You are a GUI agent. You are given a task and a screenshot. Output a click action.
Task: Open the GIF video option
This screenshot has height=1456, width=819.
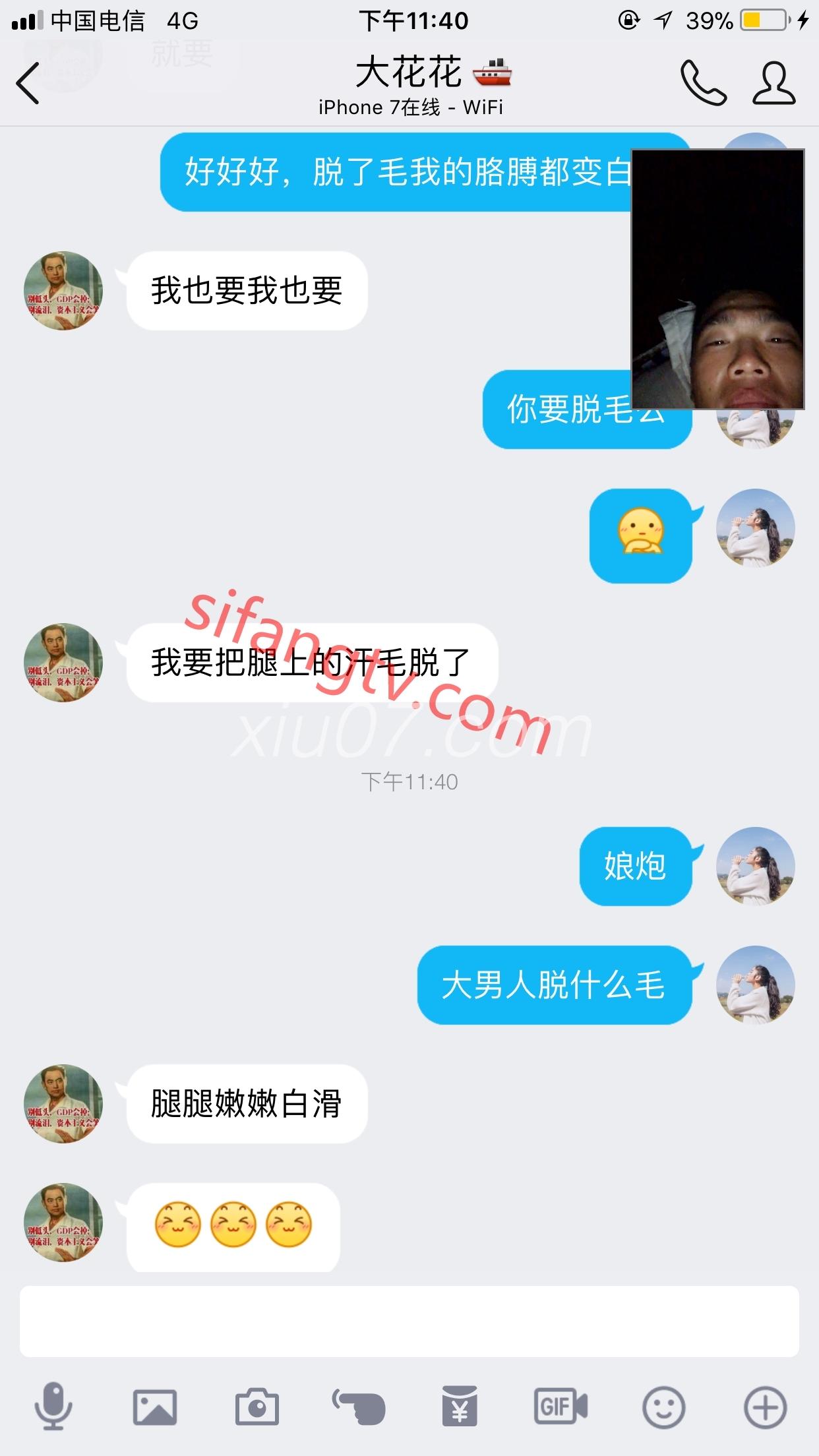tap(561, 1407)
